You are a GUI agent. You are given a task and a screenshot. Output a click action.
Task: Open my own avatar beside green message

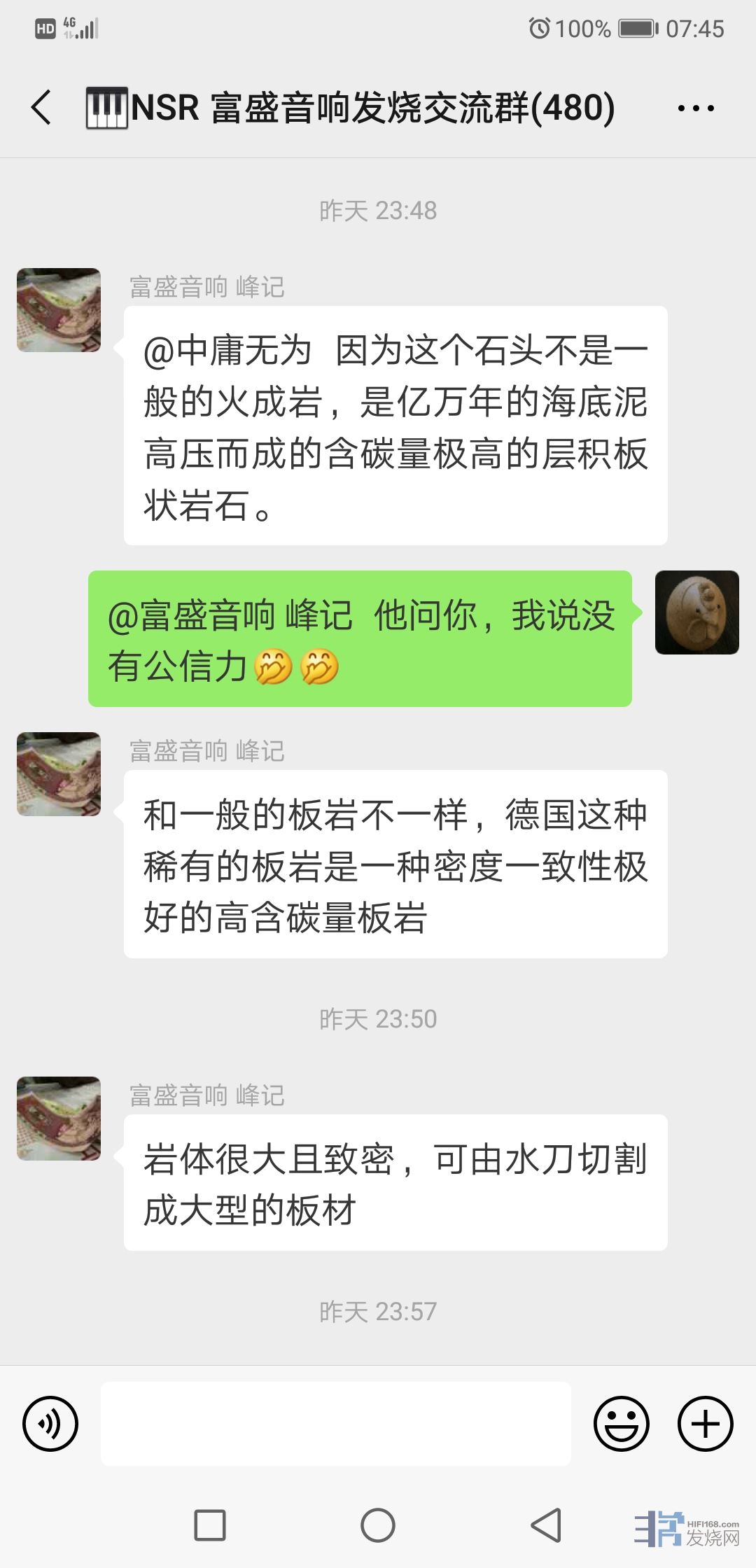(696, 612)
